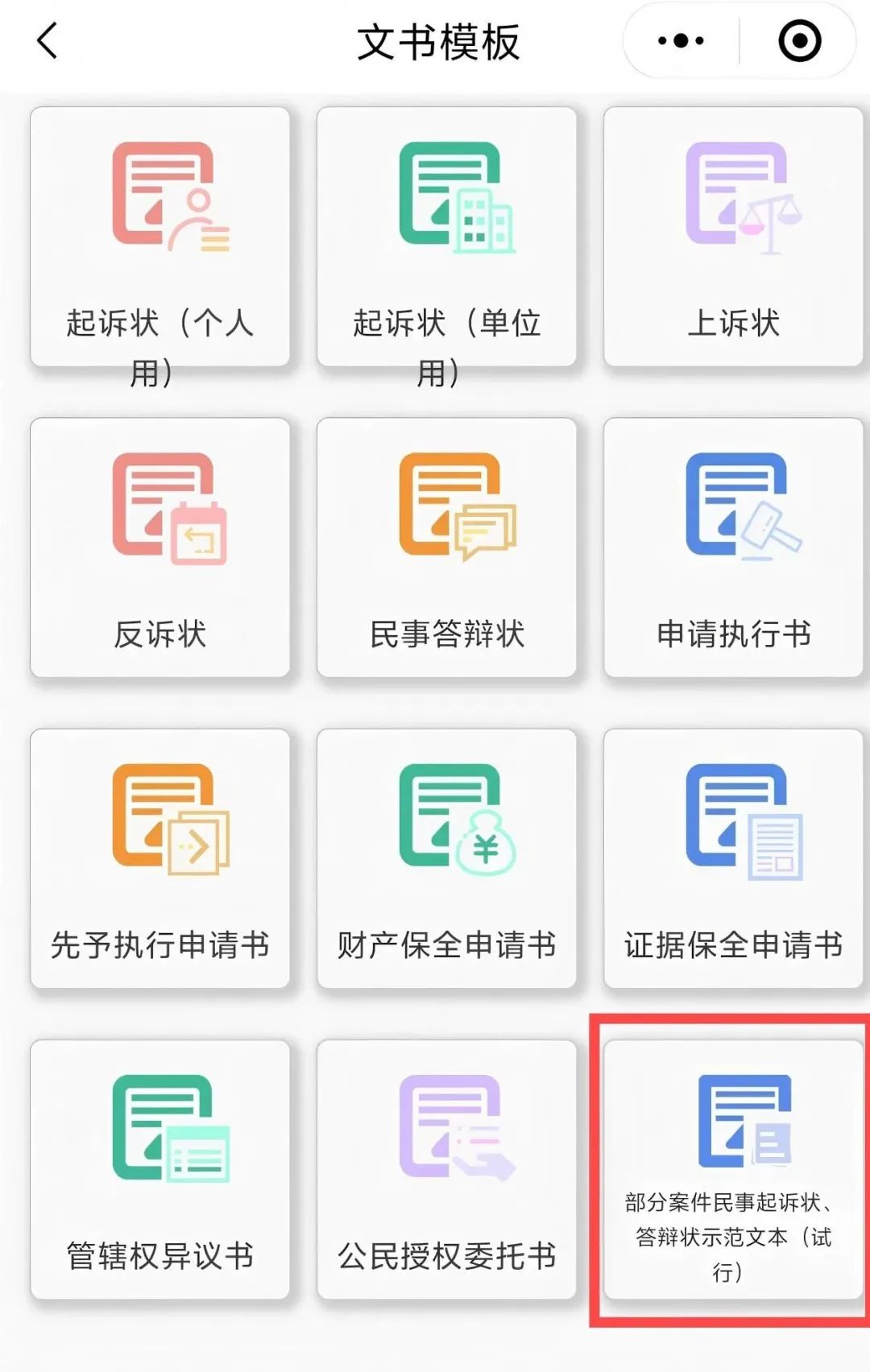The width and height of the screenshot is (870, 1372).
Task: Open 财产保全申请书 template
Action: point(446,858)
